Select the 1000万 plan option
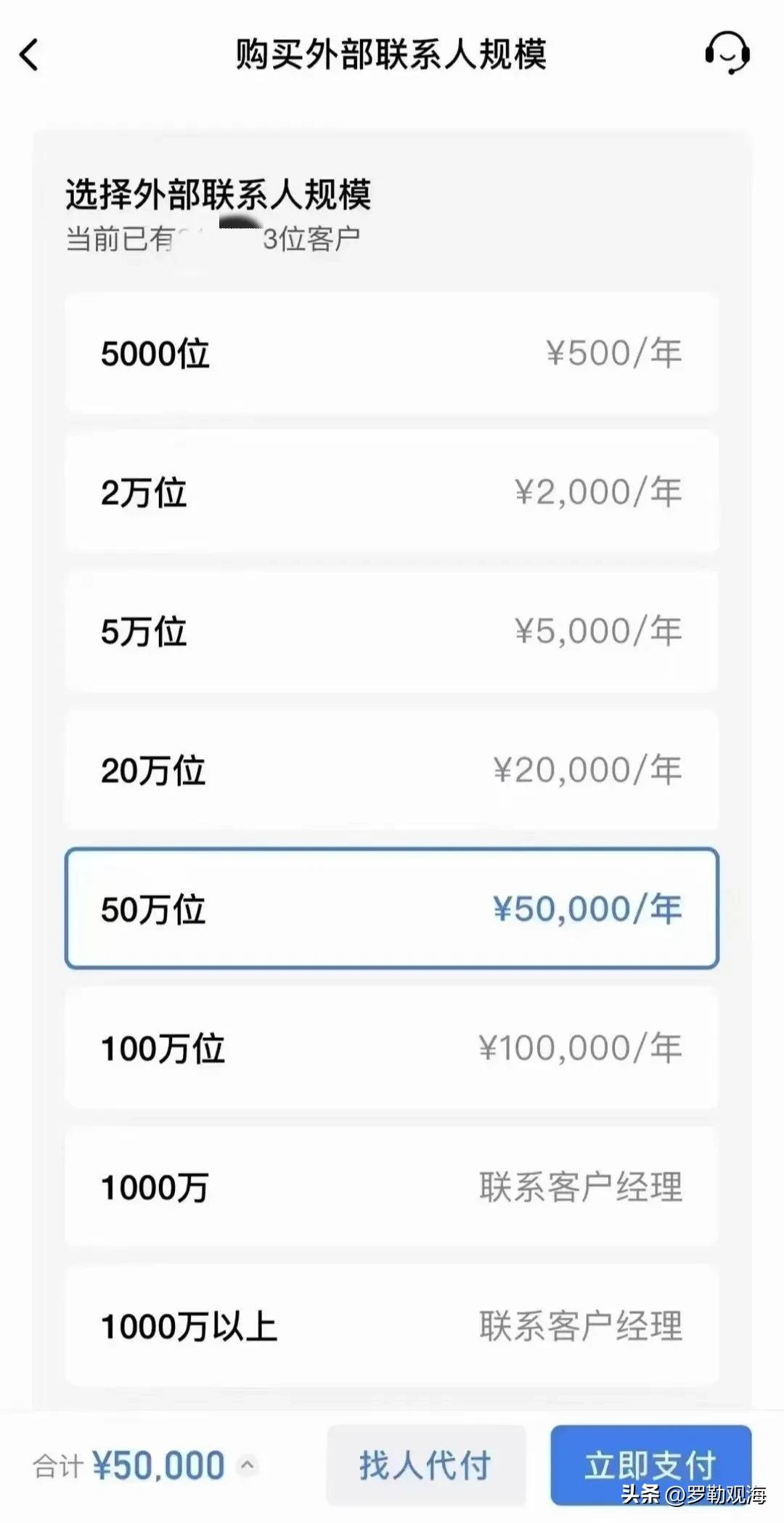Screen dimensions: 784x1523 tap(392, 1187)
